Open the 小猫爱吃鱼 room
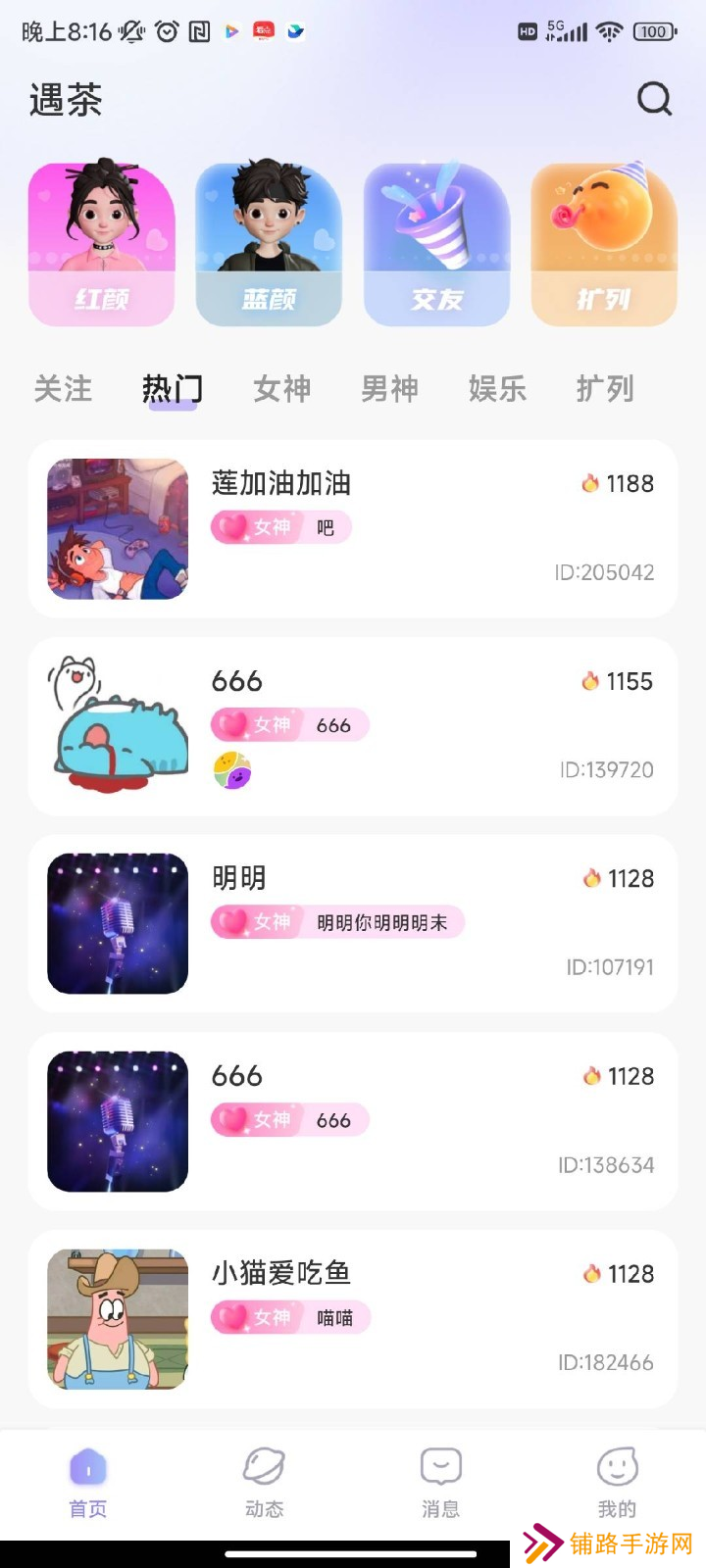The height and width of the screenshot is (1568, 706). [x=353, y=1318]
